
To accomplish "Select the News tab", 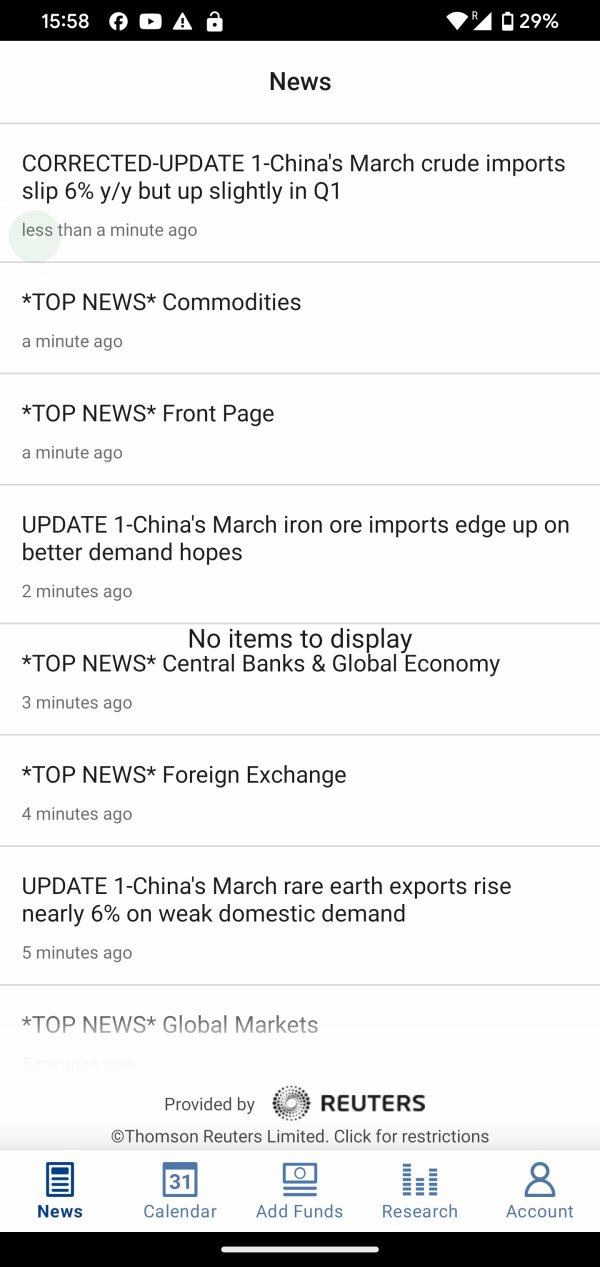I will [x=60, y=1191].
